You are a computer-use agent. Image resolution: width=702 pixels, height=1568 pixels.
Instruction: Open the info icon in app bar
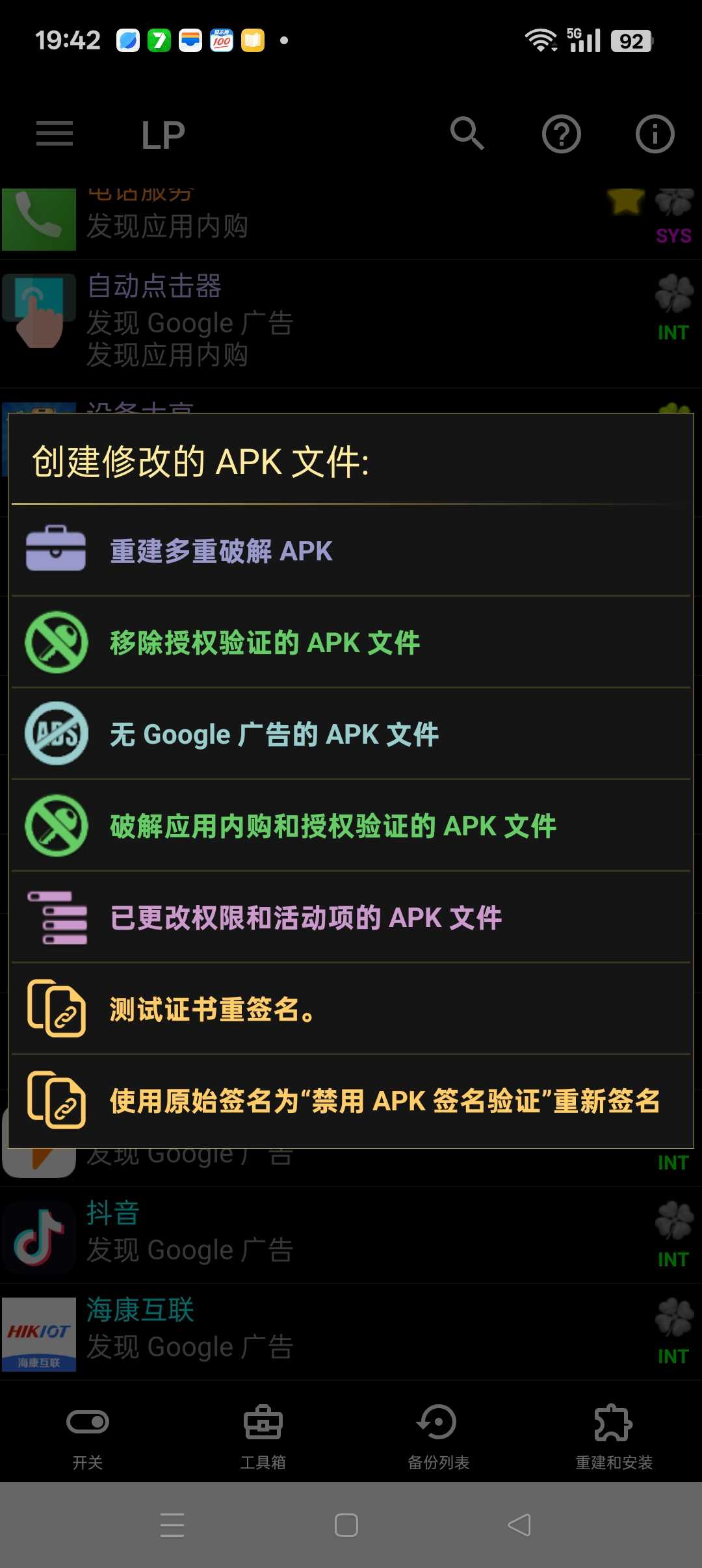click(655, 134)
